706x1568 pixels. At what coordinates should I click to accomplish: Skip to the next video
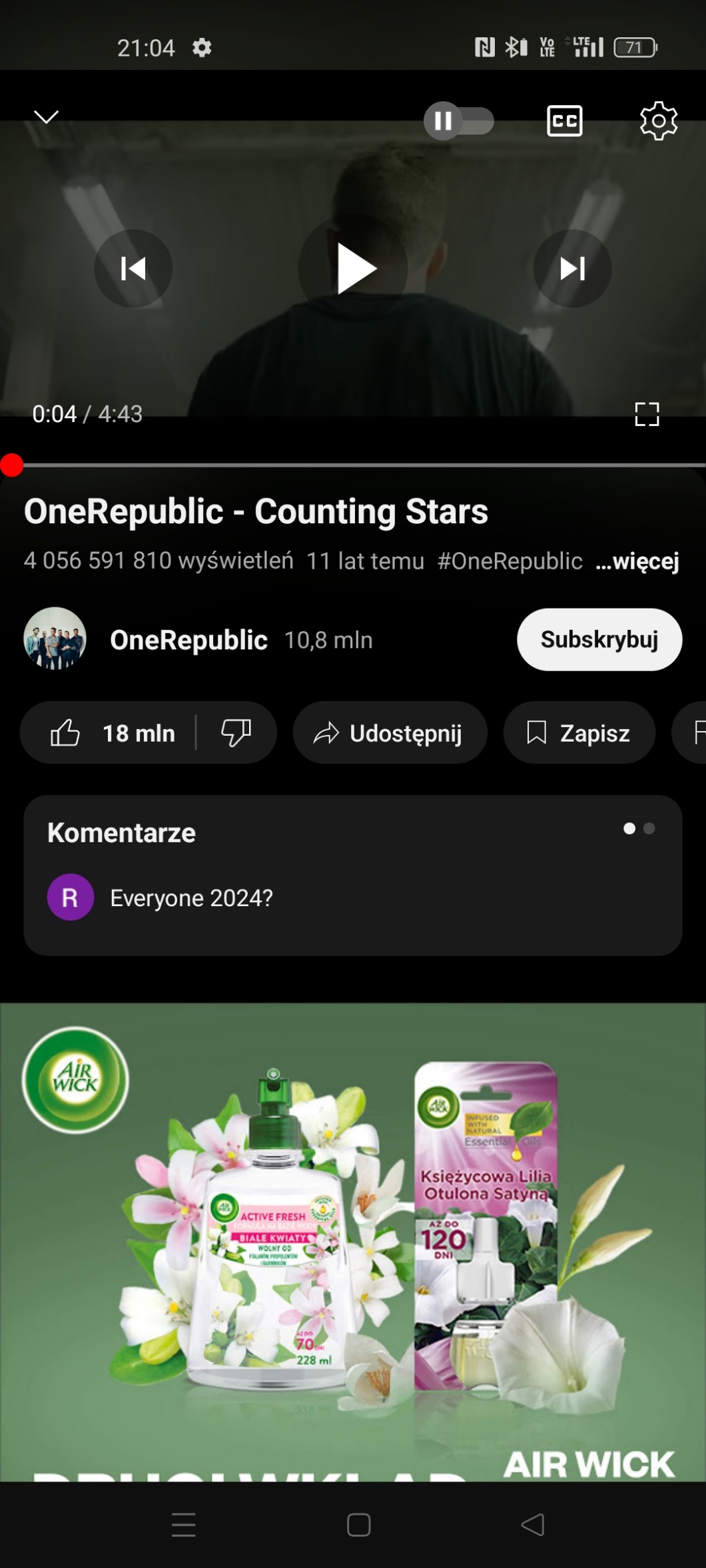click(x=572, y=268)
